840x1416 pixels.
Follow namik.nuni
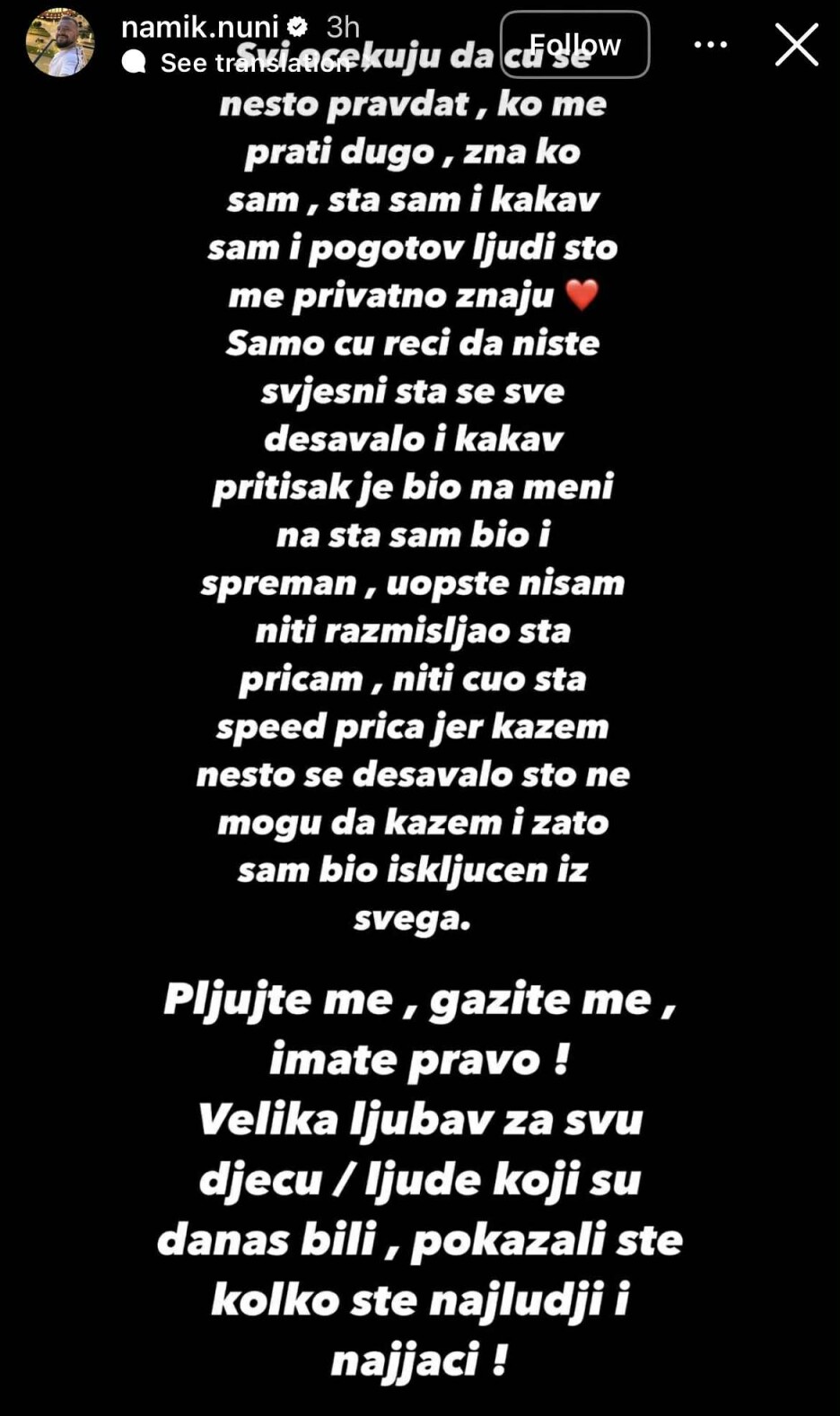pos(574,44)
